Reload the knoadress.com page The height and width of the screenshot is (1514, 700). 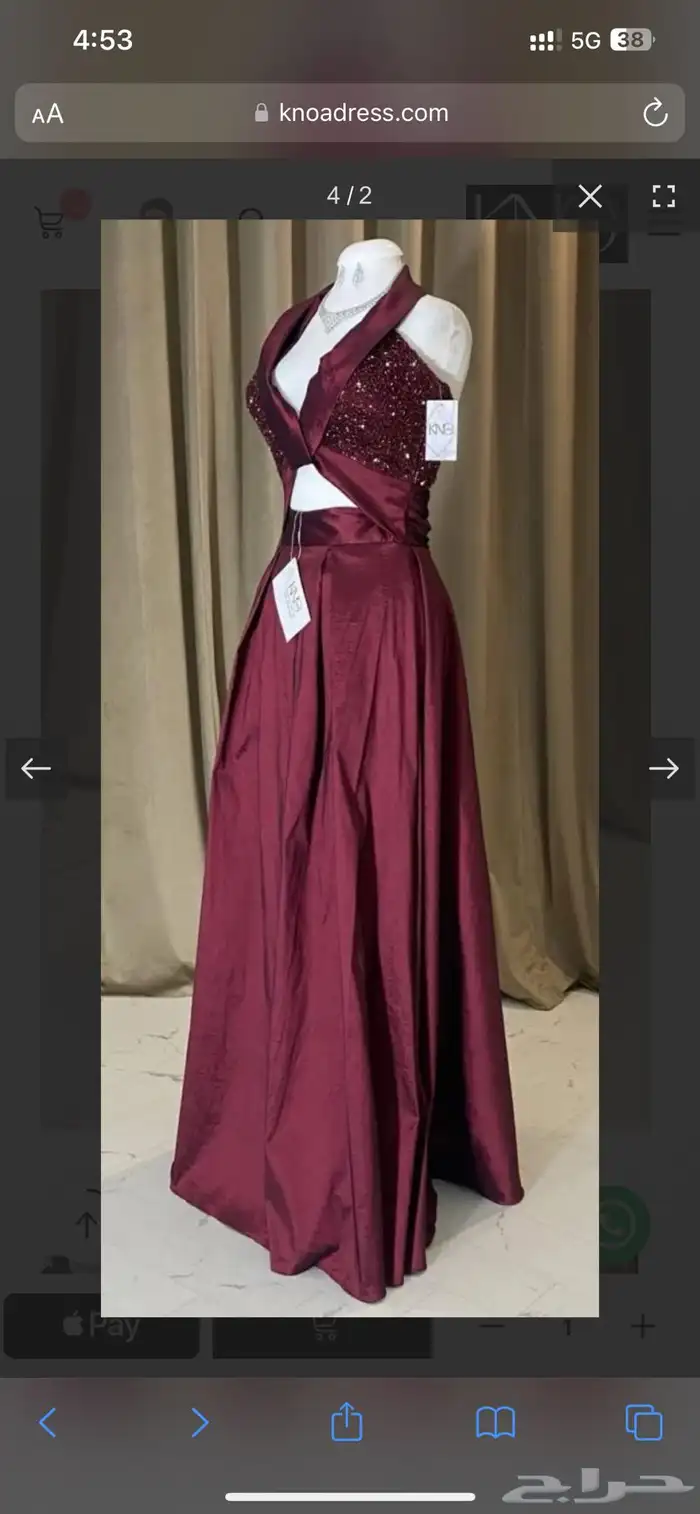point(655,113)
